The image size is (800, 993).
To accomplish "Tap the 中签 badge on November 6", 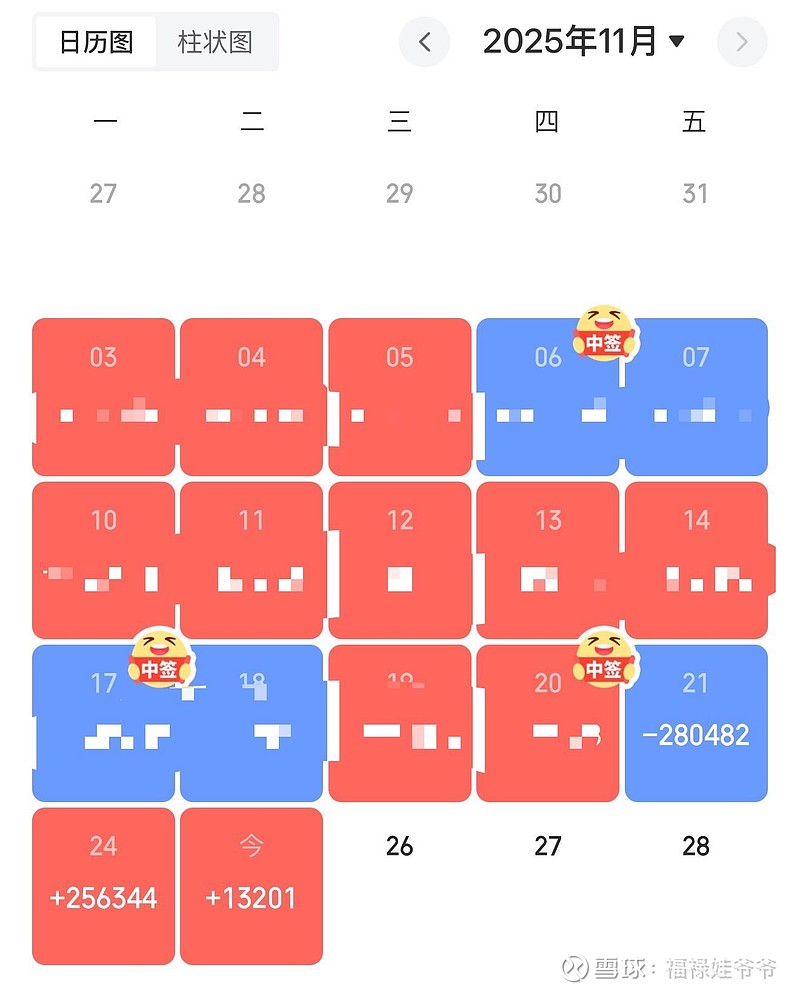I will click(604, 340).
